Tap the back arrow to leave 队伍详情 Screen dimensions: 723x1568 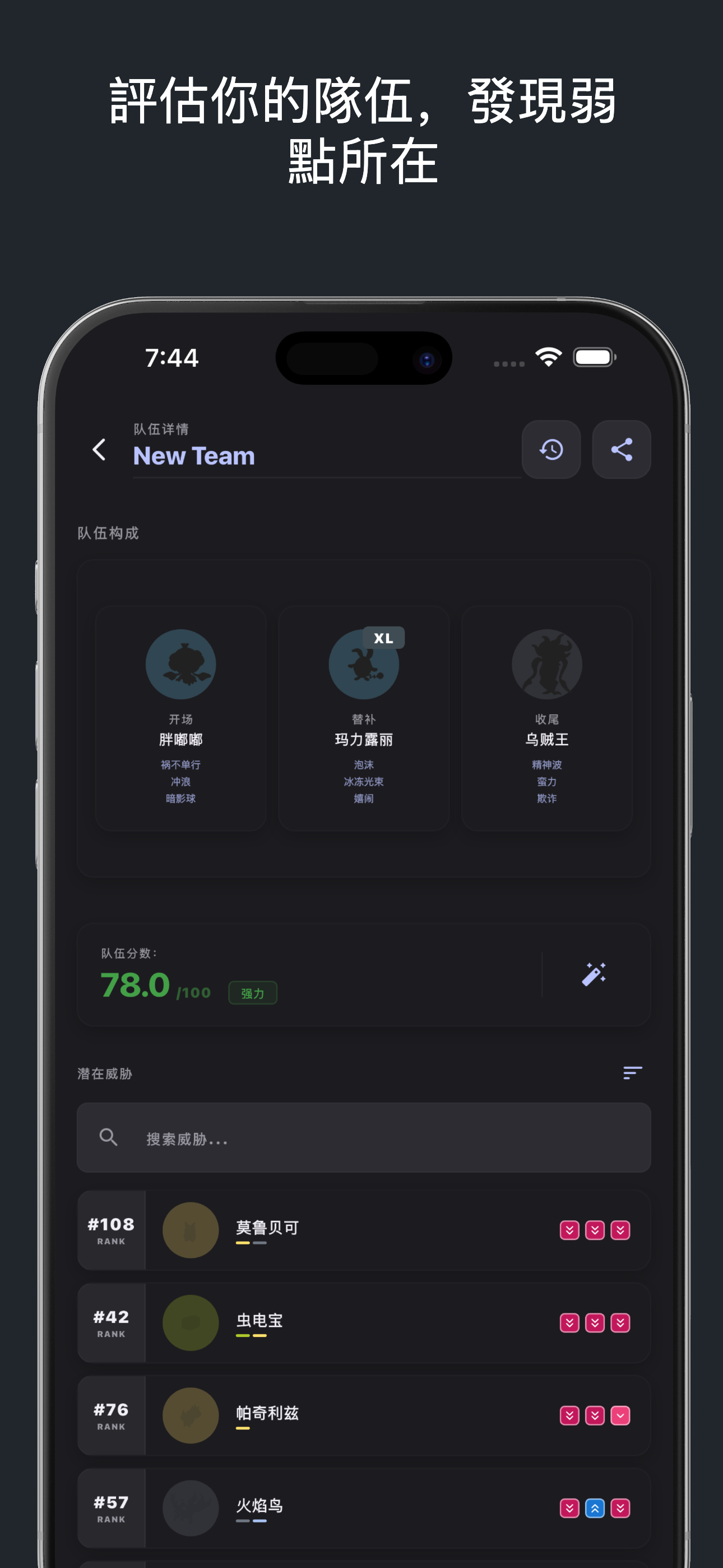click(x=99, y=450)
